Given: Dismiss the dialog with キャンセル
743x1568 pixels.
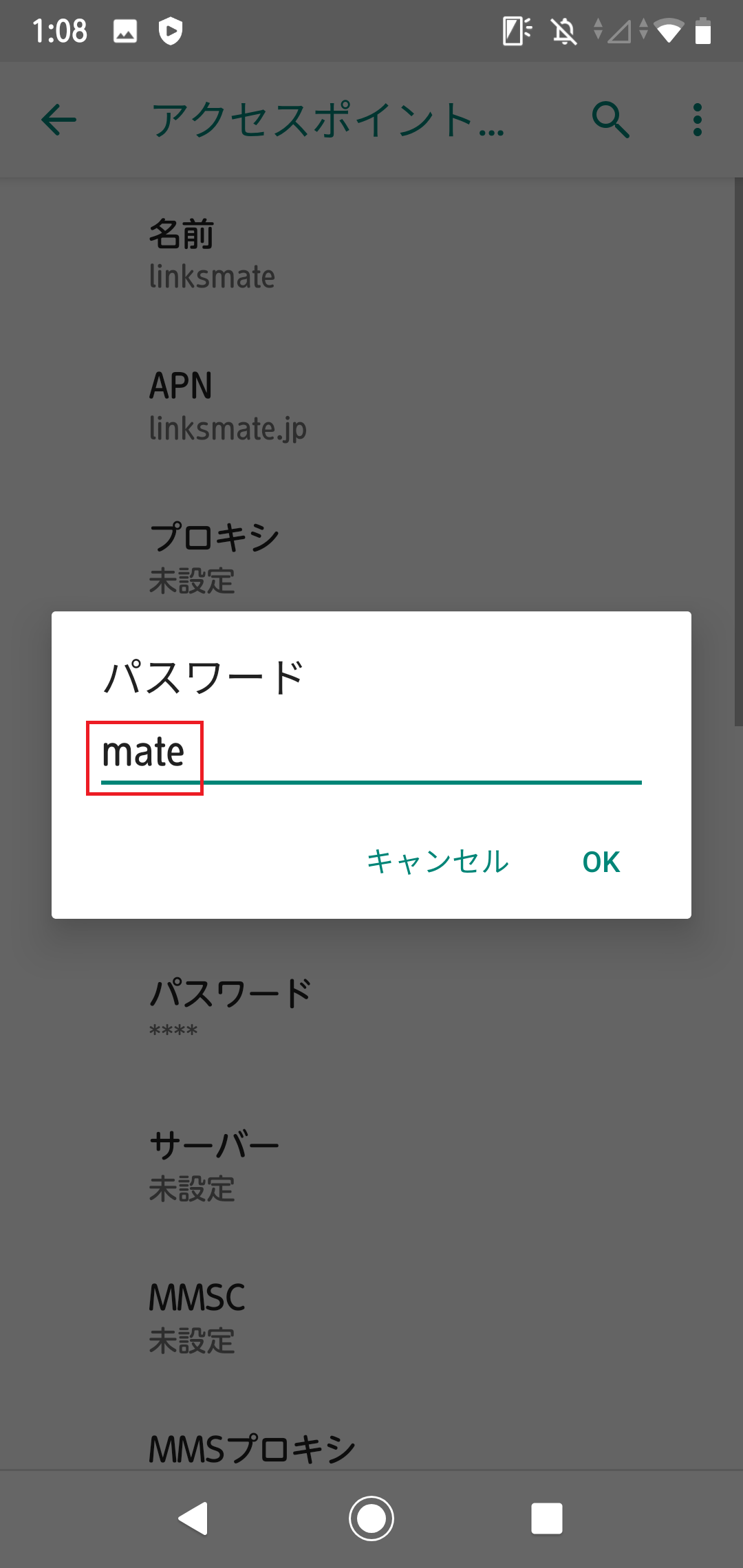Looking at the screenshot, I should tap(438, 862).
